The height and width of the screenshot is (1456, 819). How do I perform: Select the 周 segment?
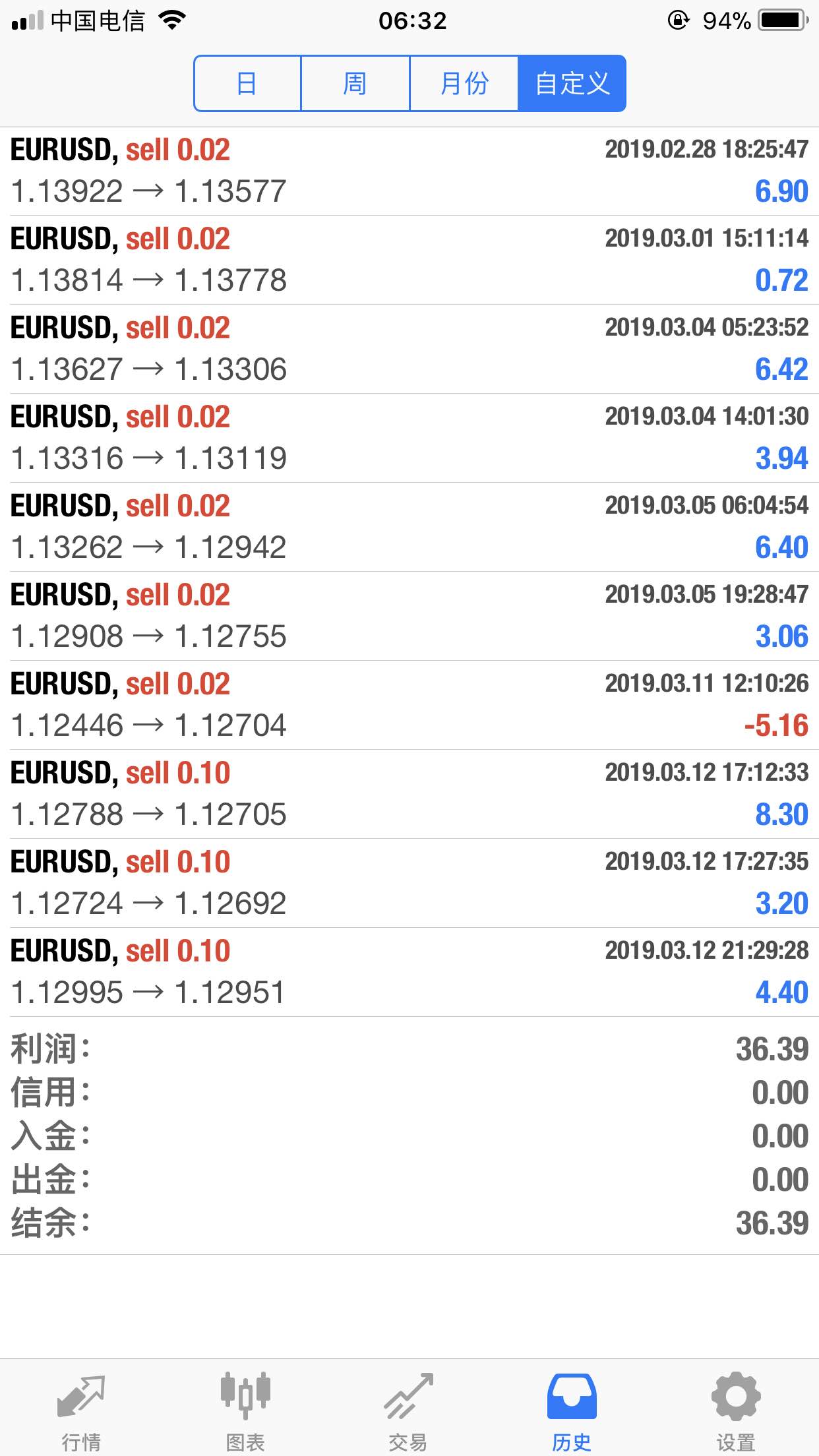[355, 83]
